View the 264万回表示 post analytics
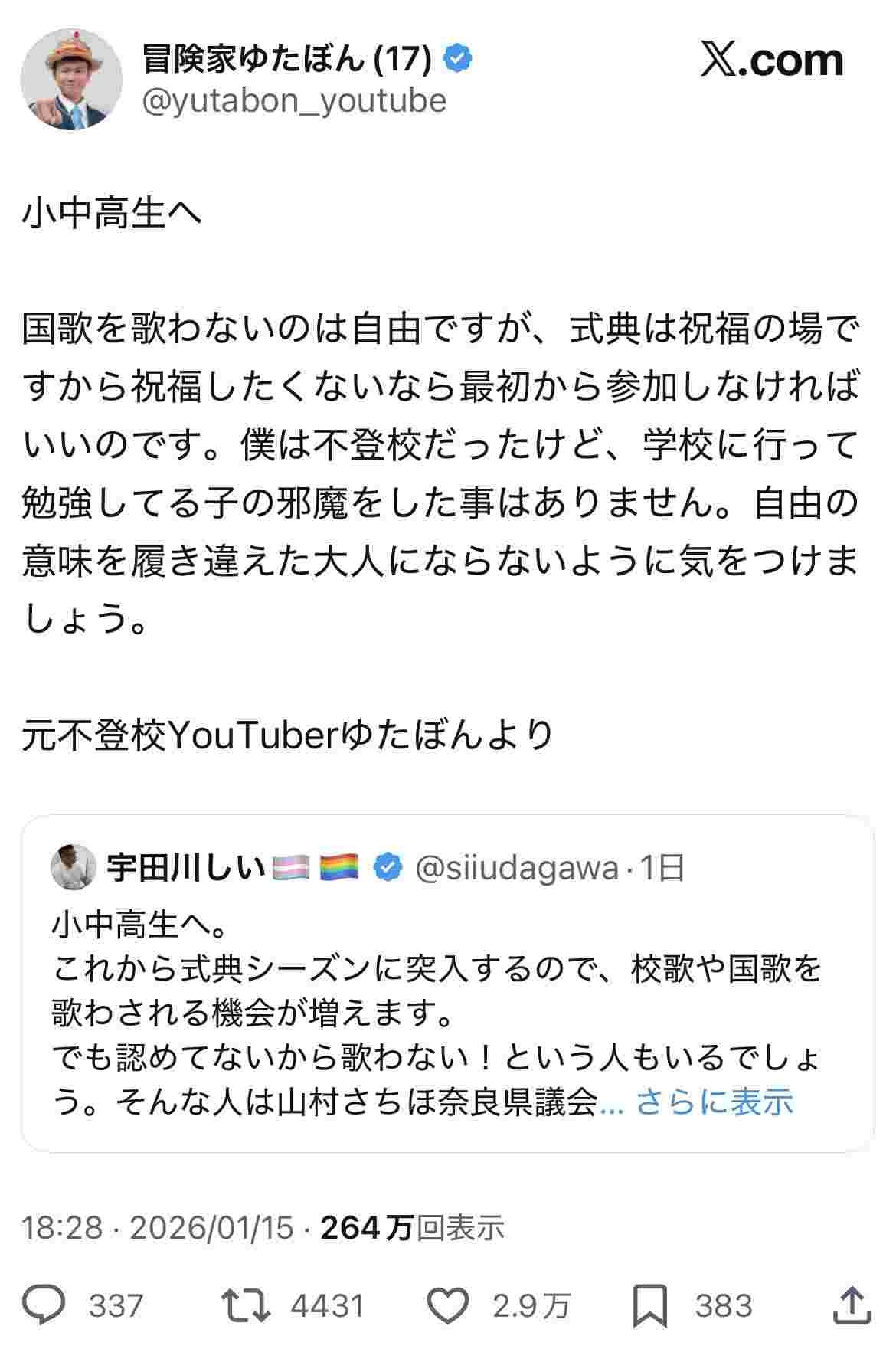This screenshot has width=896, height=1349. click(x=412, y=1227)
